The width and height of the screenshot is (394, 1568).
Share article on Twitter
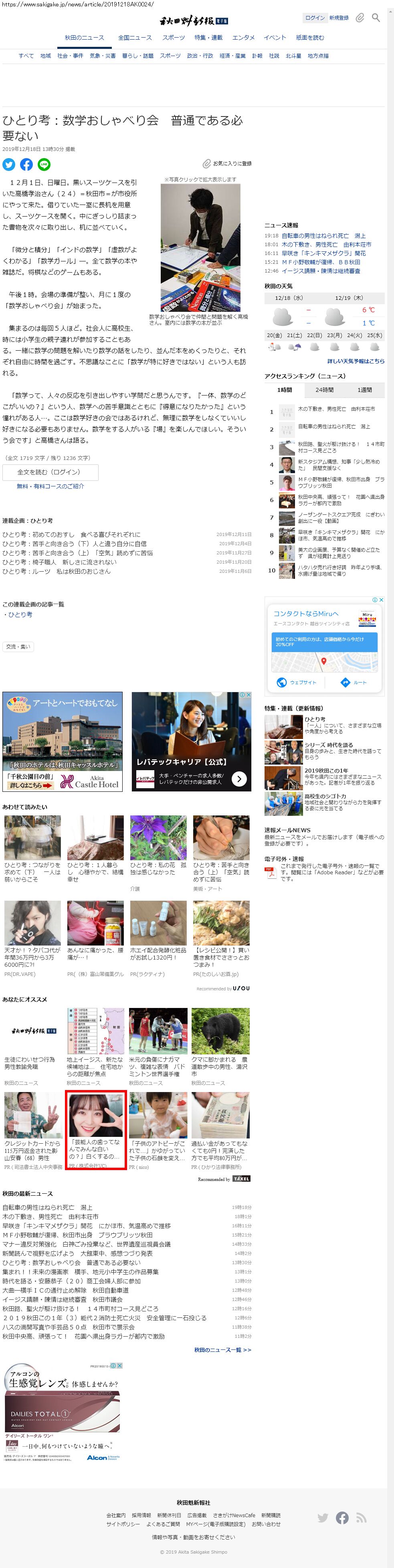coord(8,165)
